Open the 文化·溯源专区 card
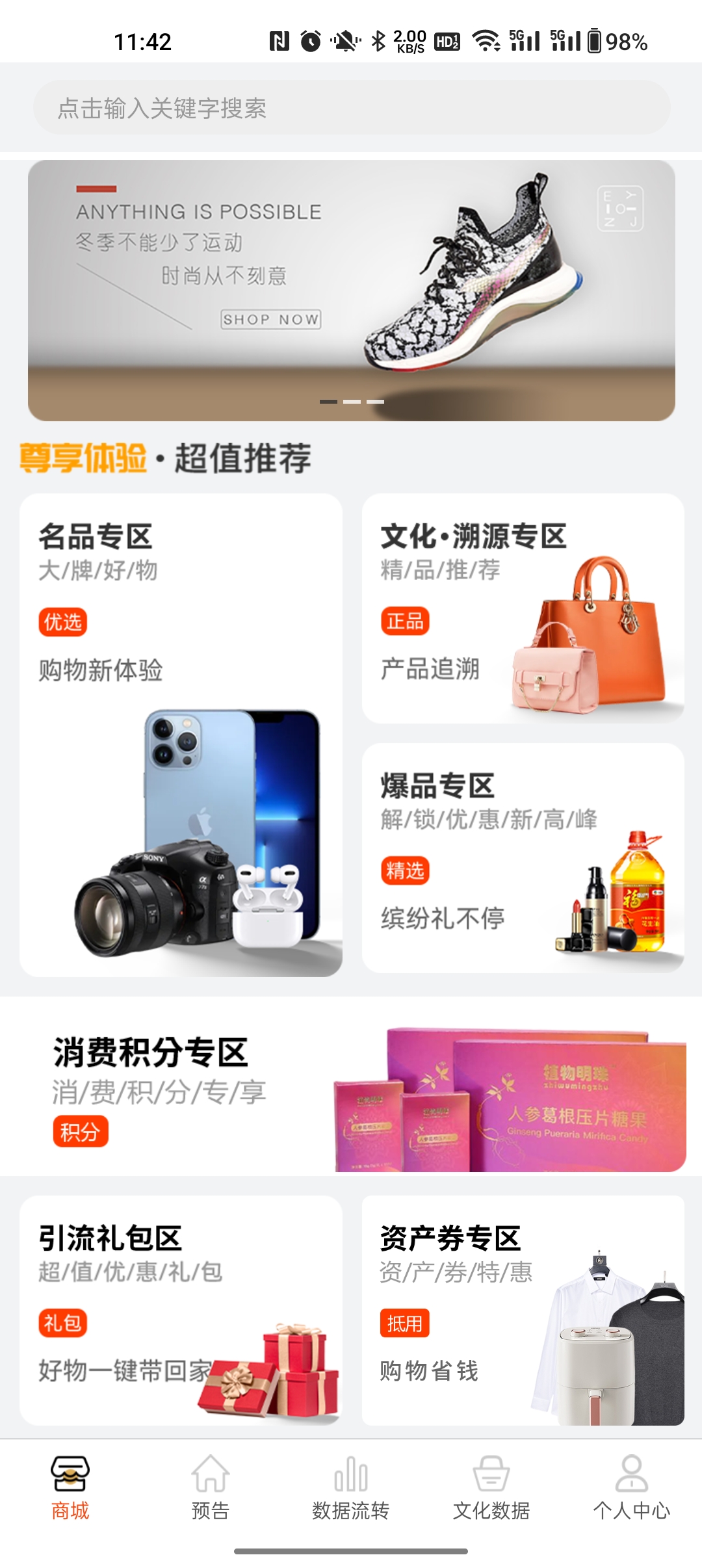 tap(523, 608)
